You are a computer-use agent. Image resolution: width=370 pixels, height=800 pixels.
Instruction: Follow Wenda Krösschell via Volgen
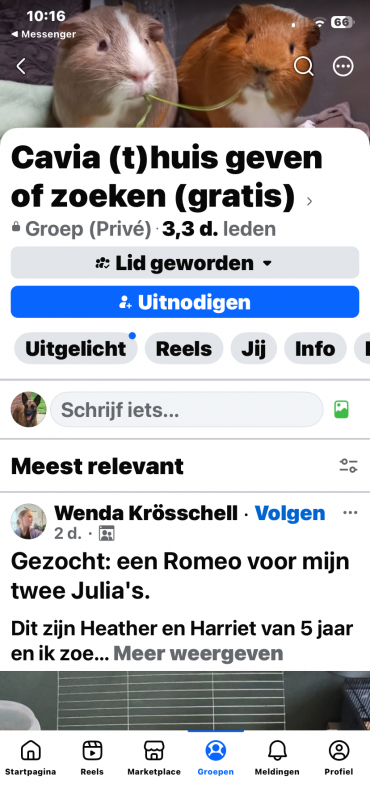[290, 513]
